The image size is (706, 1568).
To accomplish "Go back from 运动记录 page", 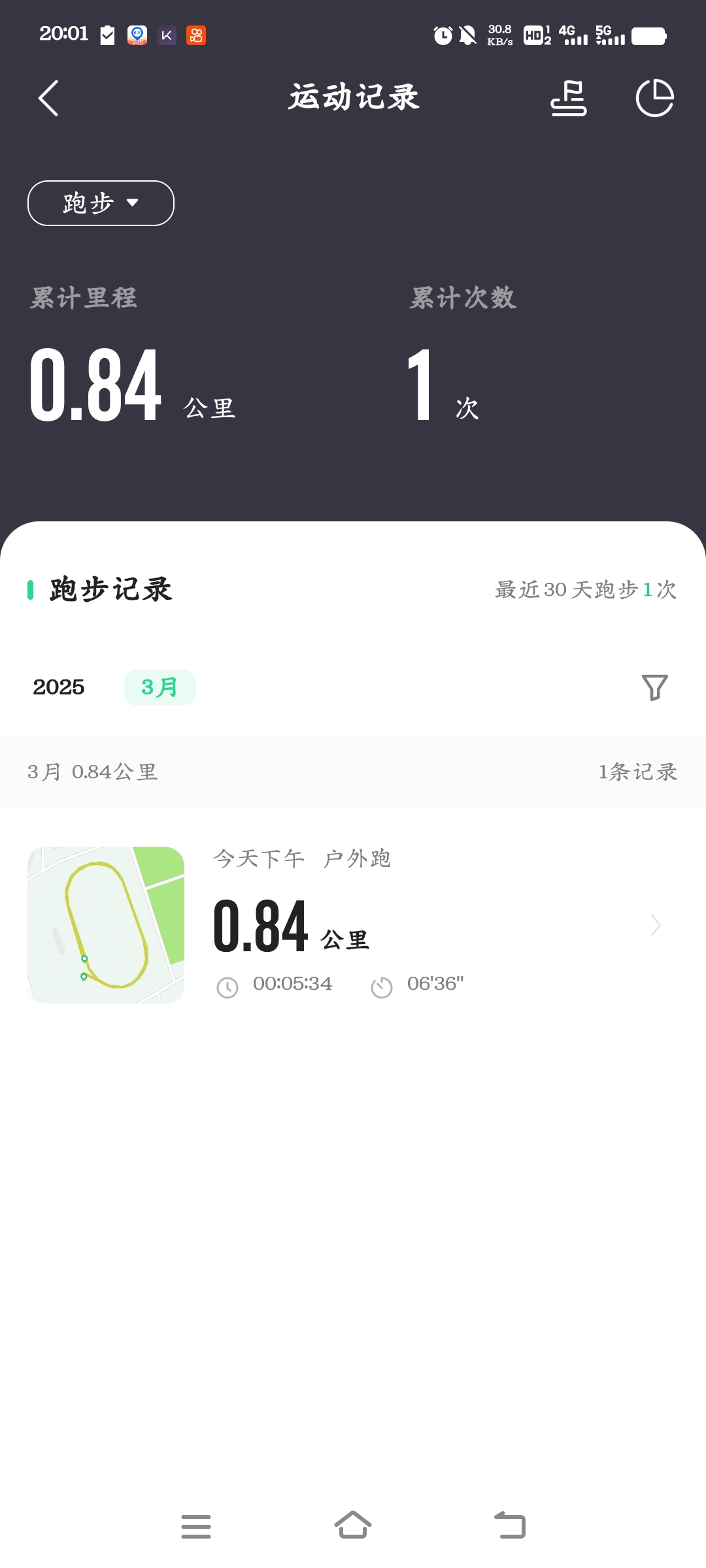I will (48, 99).
